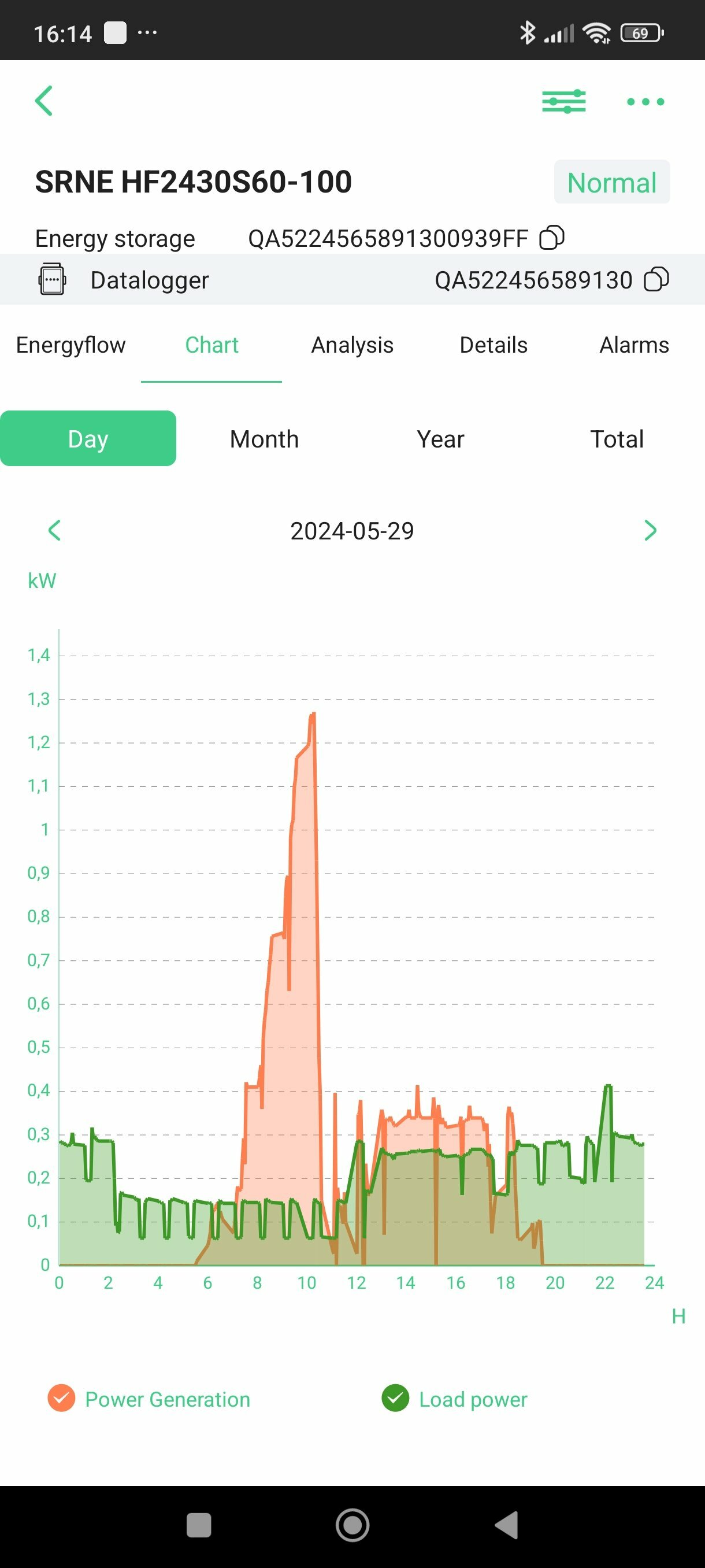
Task: Select the Total chart range
Action: tap(617, 439)
